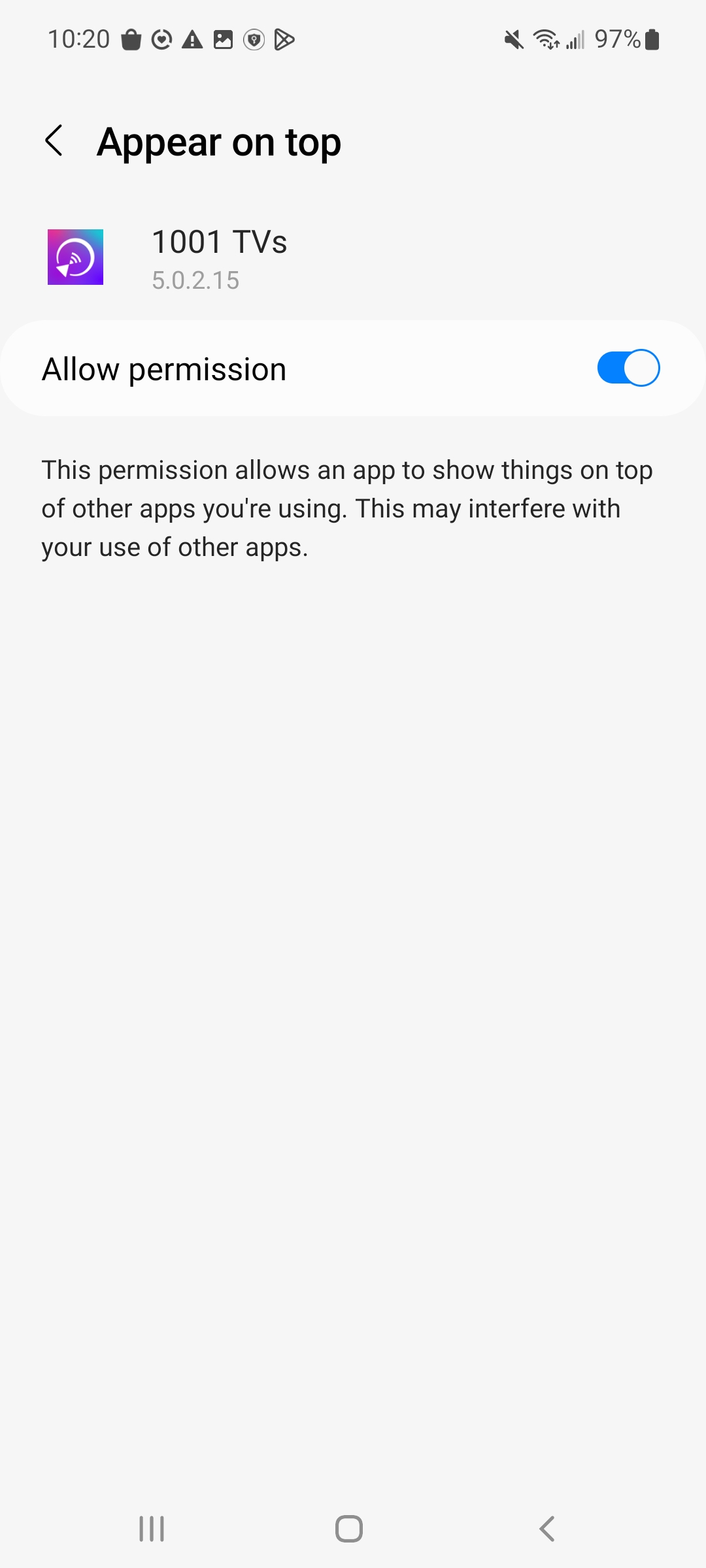The width and height of the screenshot is (706, 1568).
Task: Go back from Appear on top
Action: pos(54,141)
